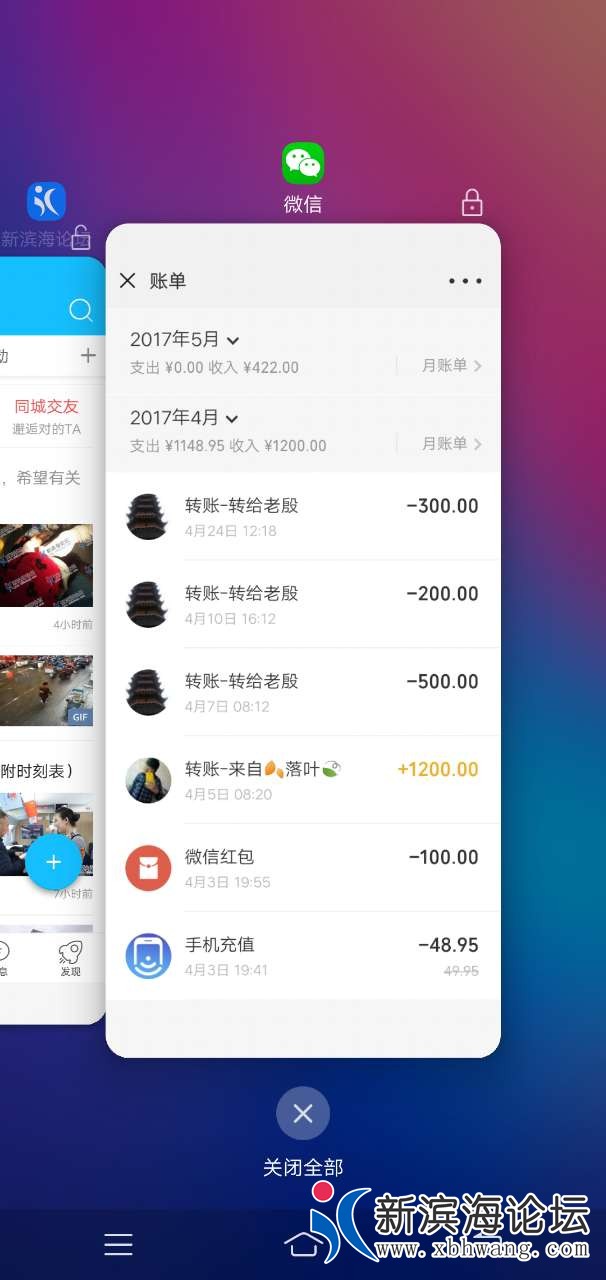Image resolution: width=606 pixels, height=1280 pixels.
Task: Tap the 微信 app icon
Action: click(x=303, y=164)
